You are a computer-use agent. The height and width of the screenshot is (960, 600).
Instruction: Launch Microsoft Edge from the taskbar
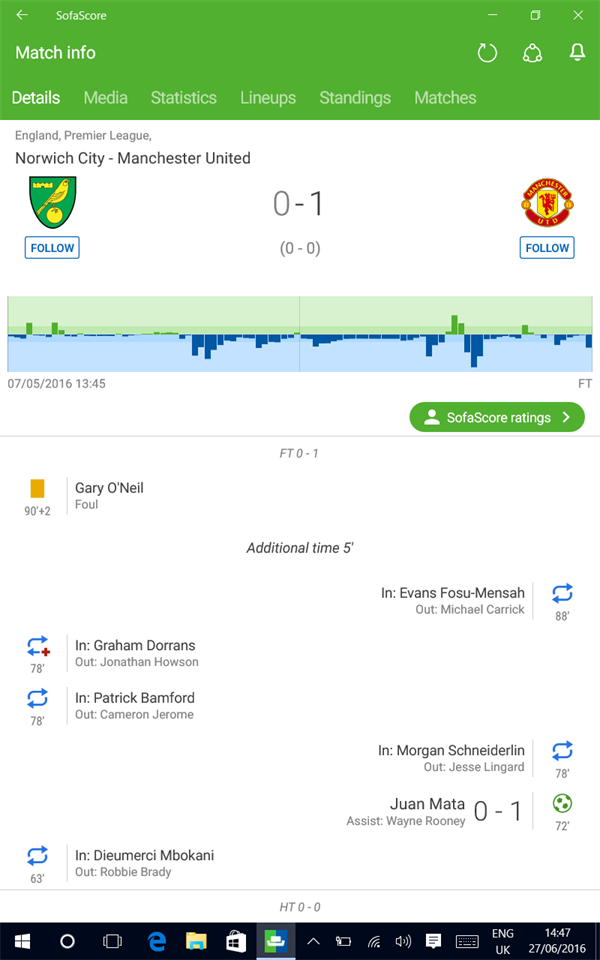[157, 942]
